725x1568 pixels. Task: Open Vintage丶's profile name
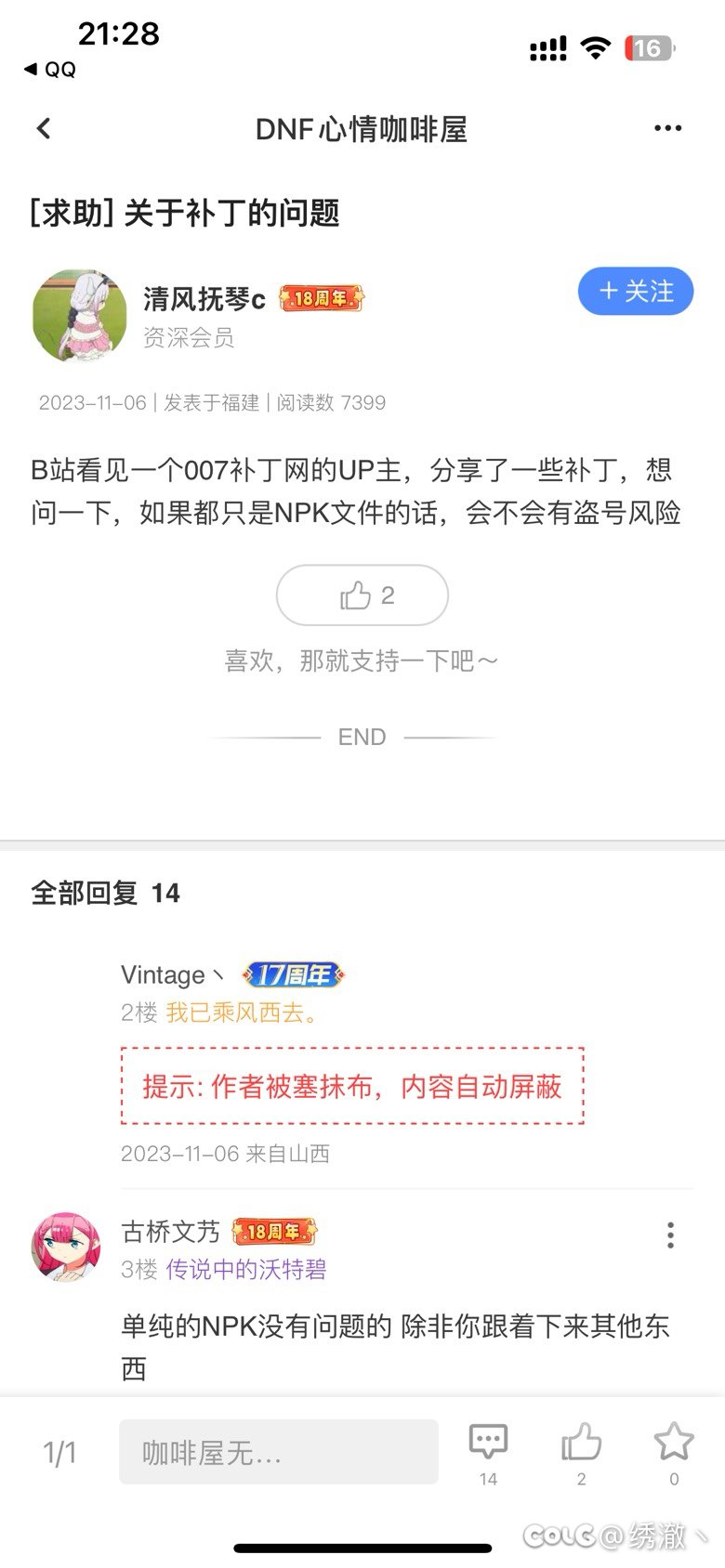click(x=172, y=974)
